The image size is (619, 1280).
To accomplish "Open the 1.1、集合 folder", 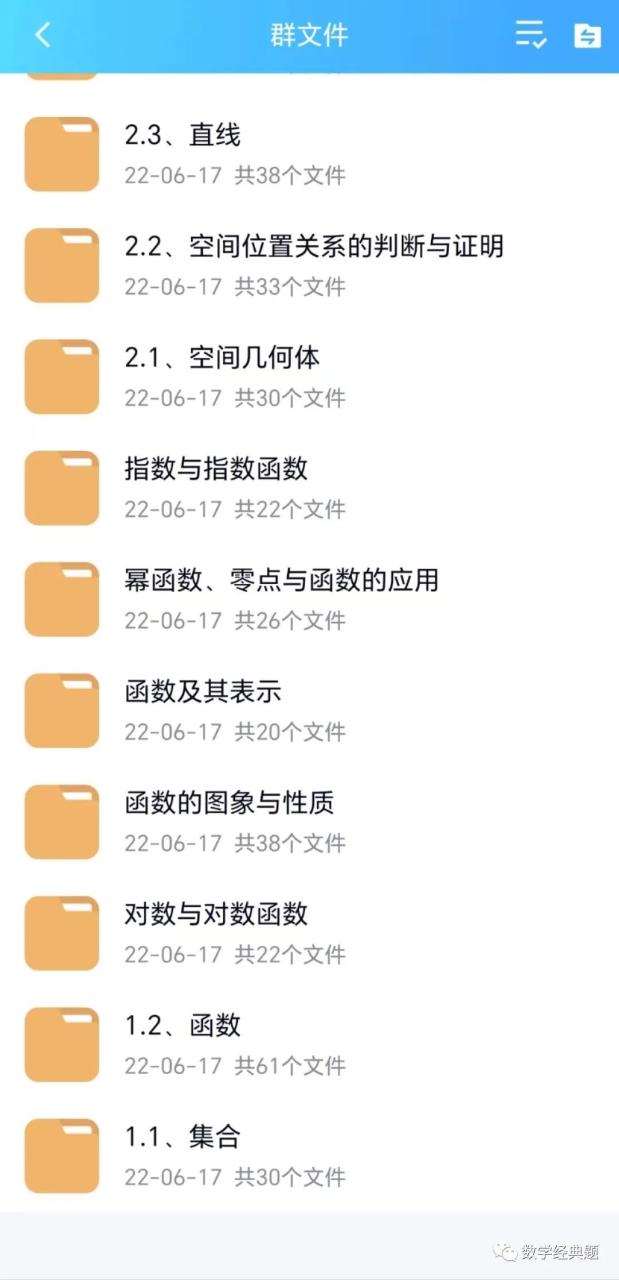I will pos(309,1156).
